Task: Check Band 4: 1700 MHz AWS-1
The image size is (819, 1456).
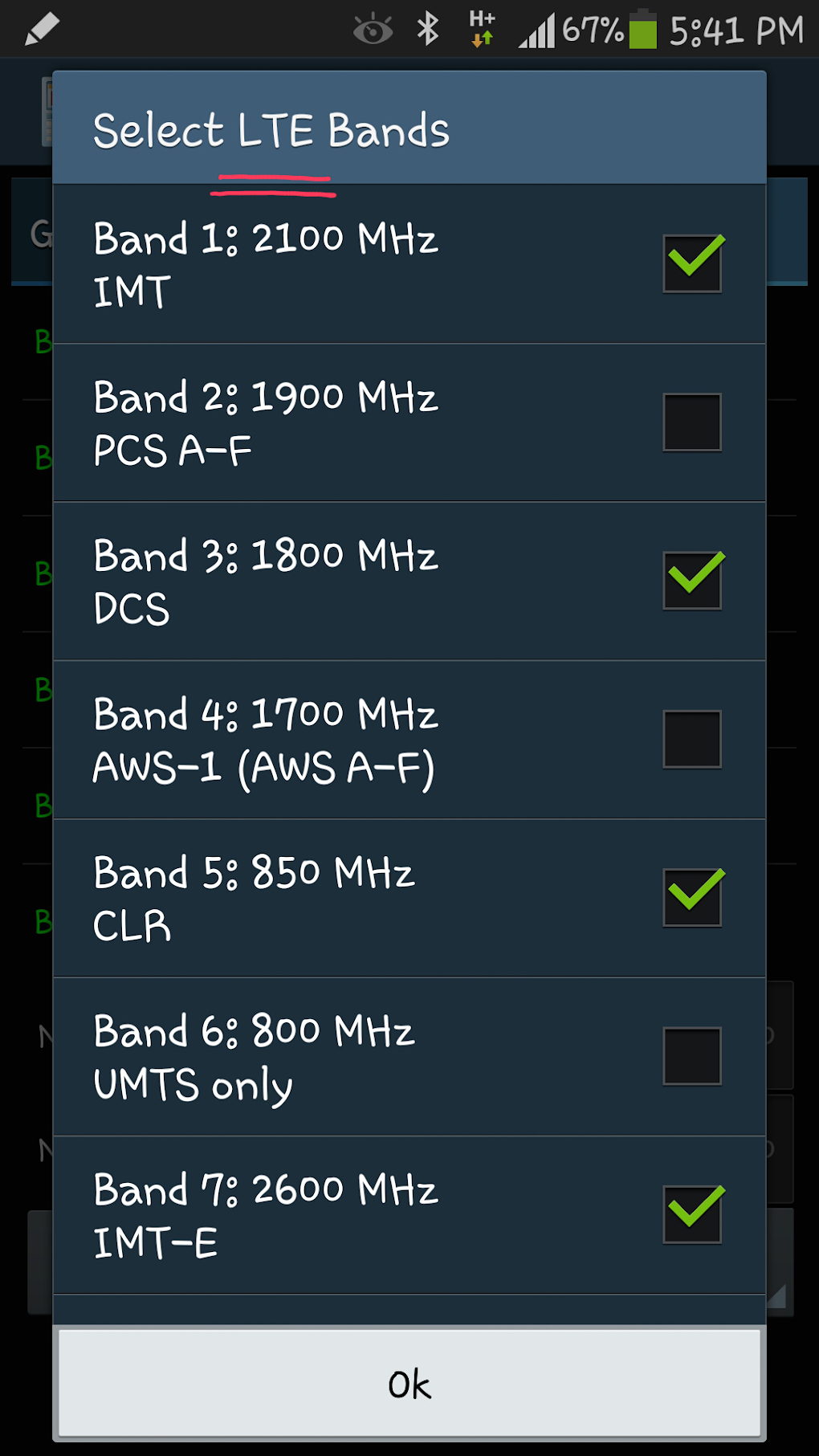Action: pos(691,739)
